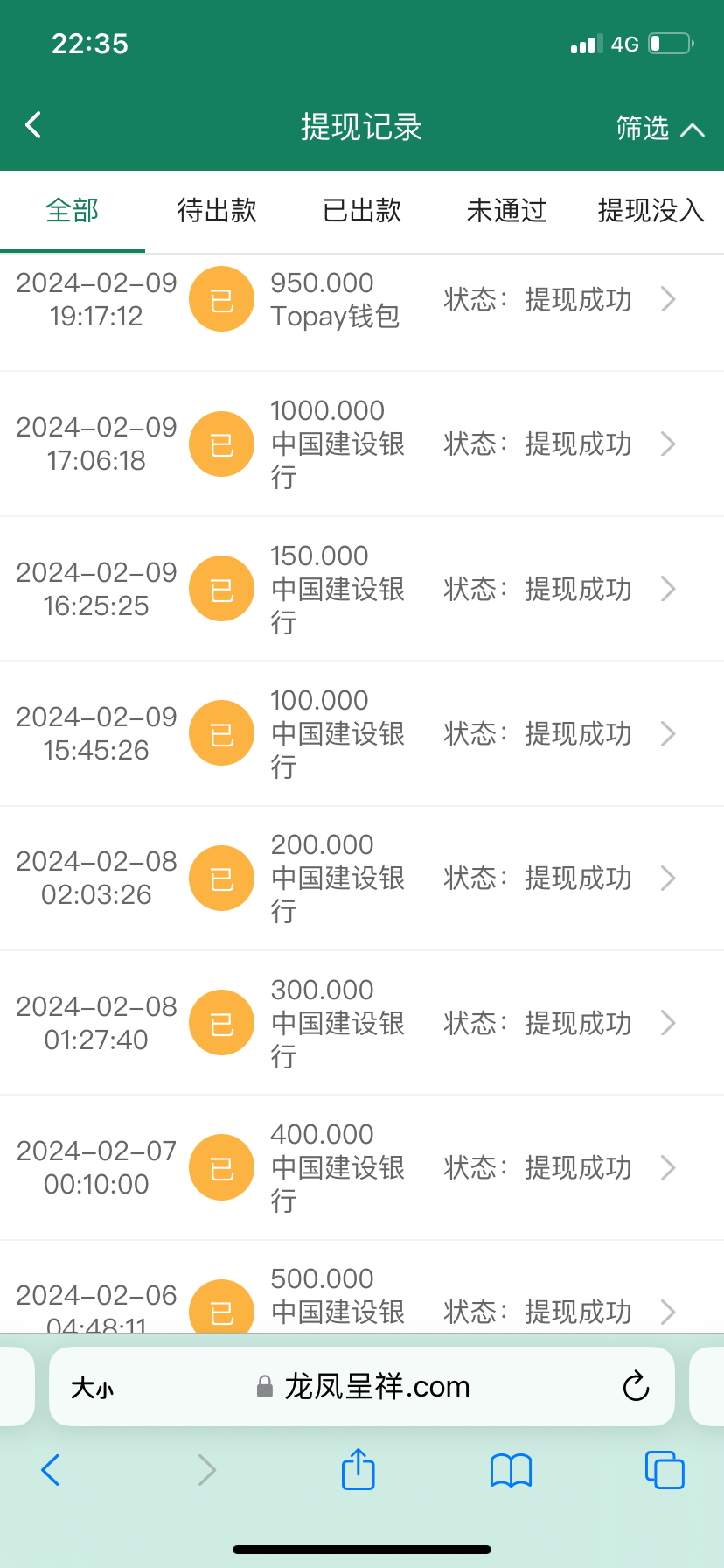The width and height of the screenshot is (724, 1568).
Task: Open the 100.000 withdrawal at 15:45:26
Action: [362, 733]
